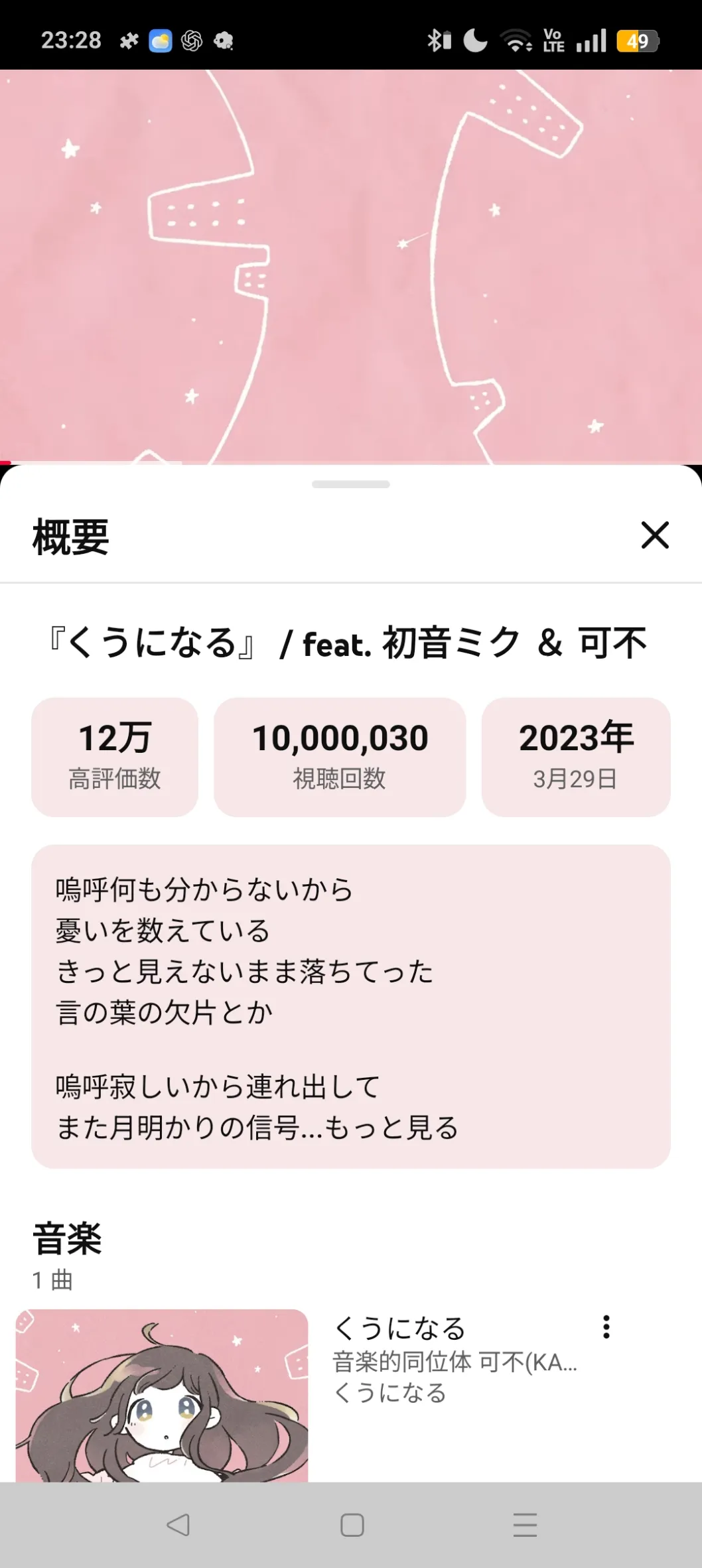Tap the video player area

pos(350,265)
